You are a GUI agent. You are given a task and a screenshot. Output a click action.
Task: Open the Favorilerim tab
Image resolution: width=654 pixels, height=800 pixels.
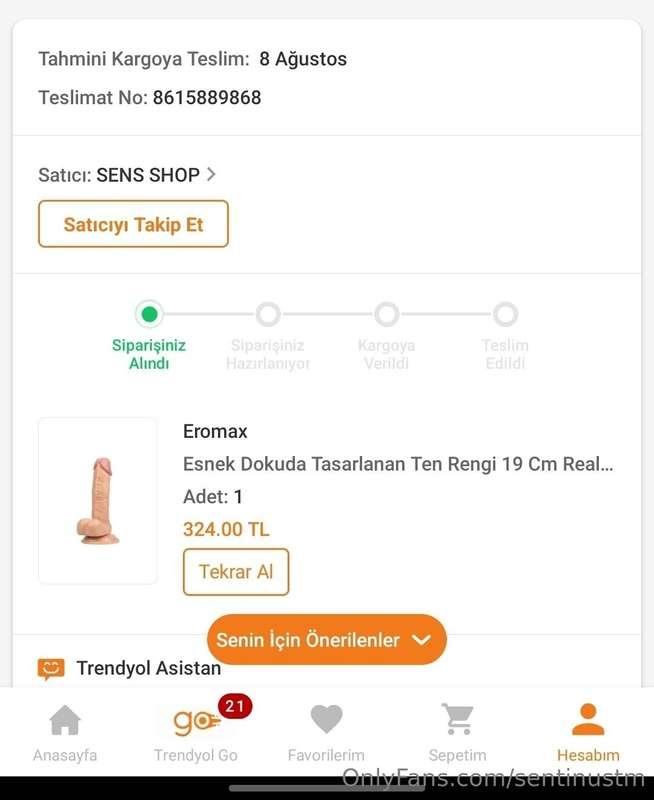326,733
